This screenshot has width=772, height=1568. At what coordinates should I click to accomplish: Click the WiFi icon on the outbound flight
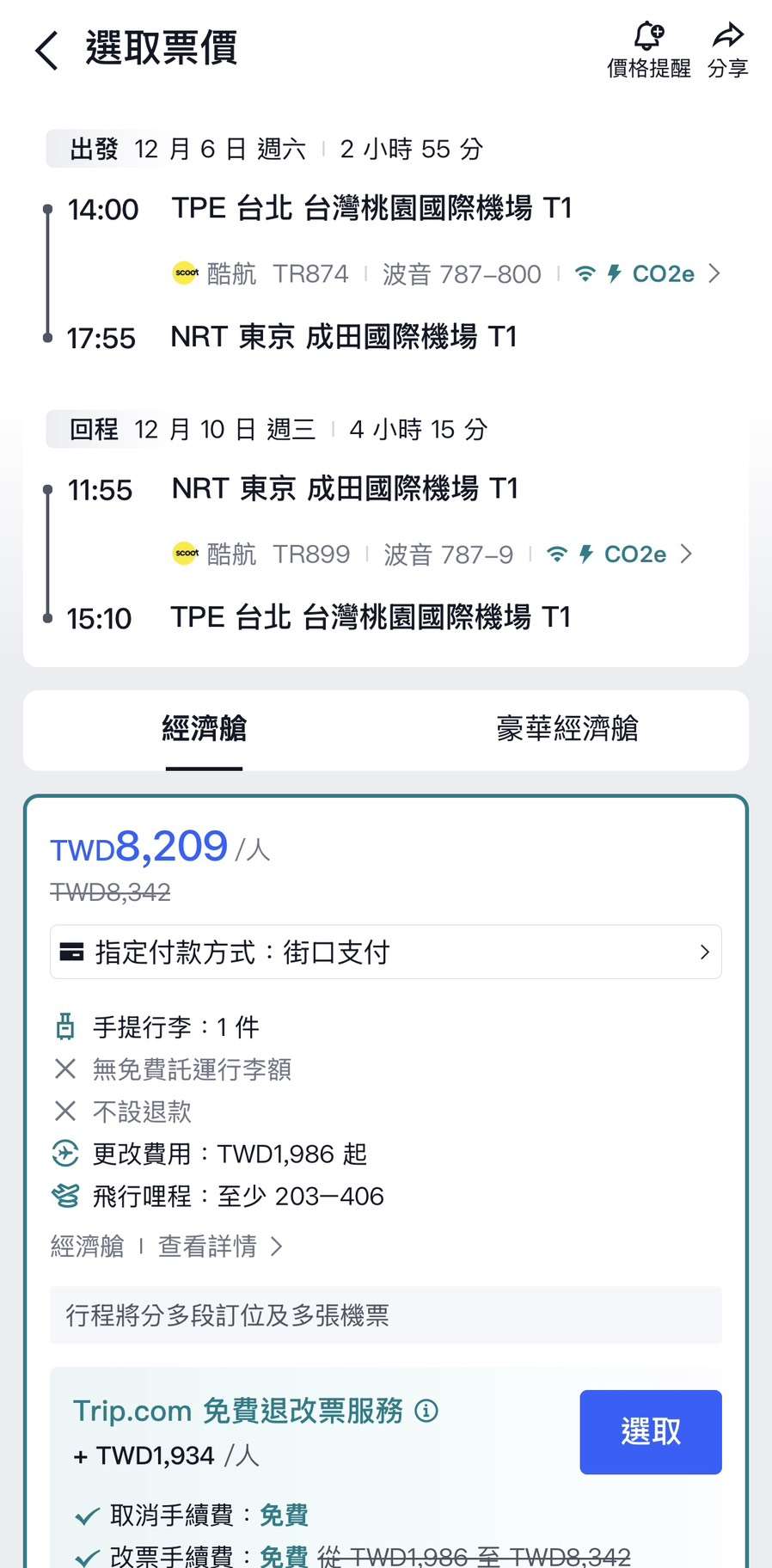pos(585,273)
